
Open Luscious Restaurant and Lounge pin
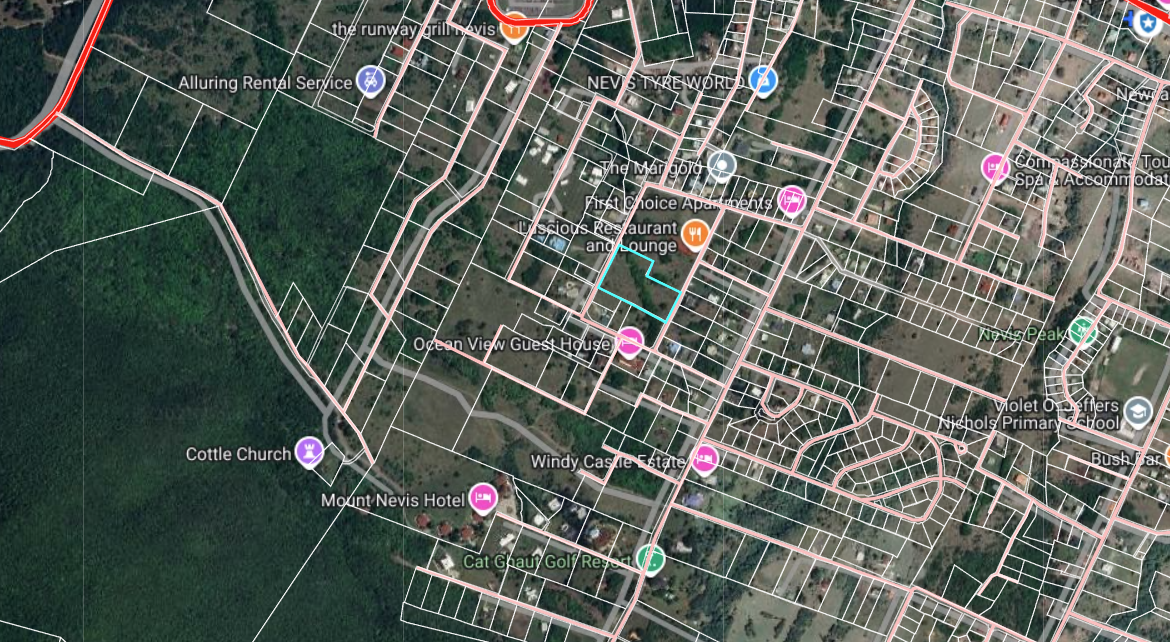point(695,235)
